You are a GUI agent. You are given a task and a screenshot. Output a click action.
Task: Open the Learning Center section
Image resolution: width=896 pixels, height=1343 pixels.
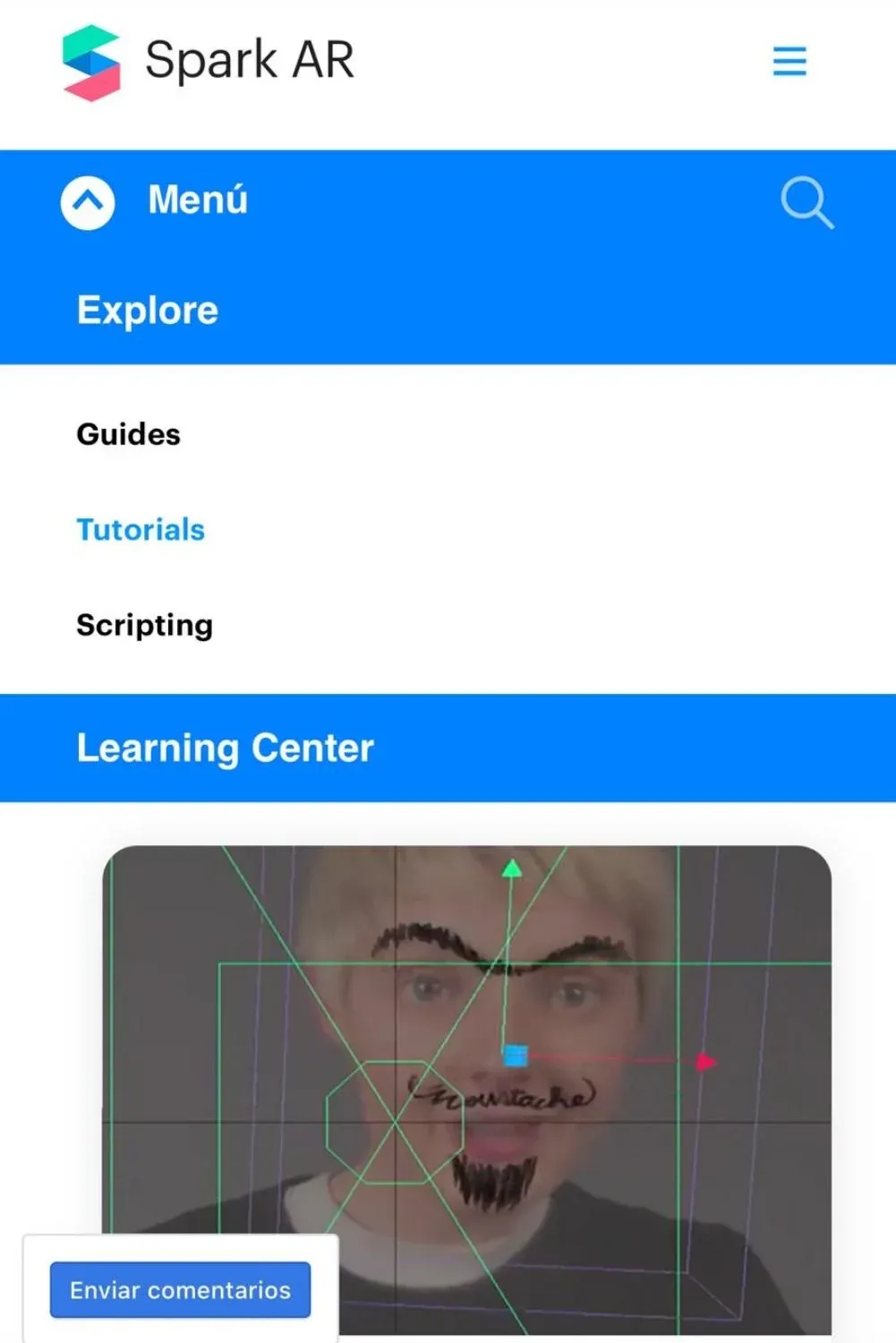tap(226, 748)
